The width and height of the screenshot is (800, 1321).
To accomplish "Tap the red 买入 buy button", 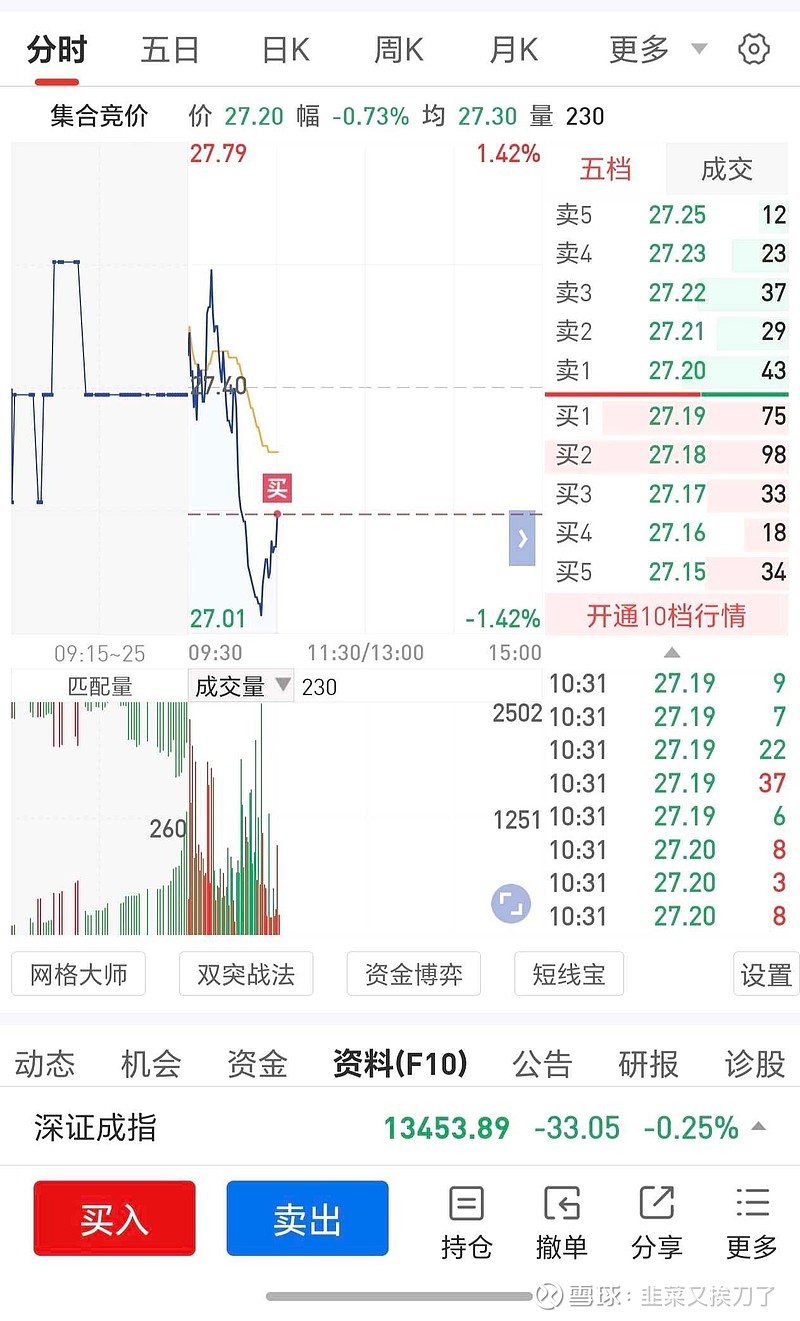I will pos(115,1218).
